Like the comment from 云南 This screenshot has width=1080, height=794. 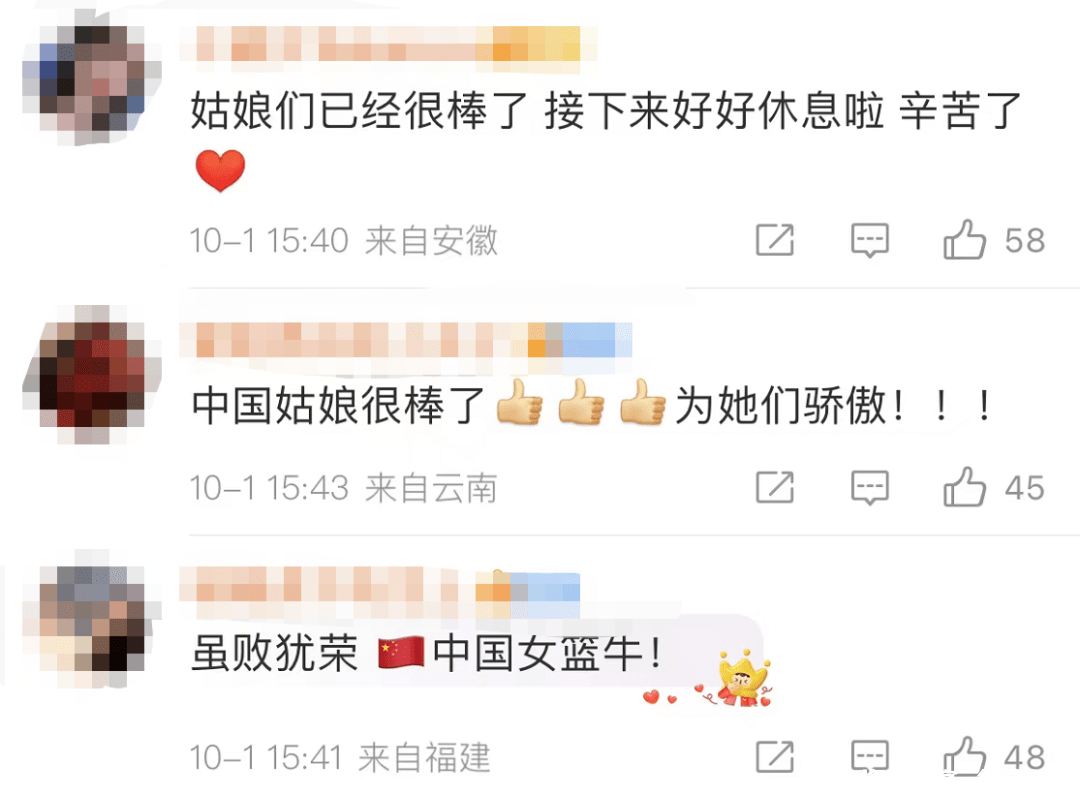pyautogui.click(x=965, y=488)
